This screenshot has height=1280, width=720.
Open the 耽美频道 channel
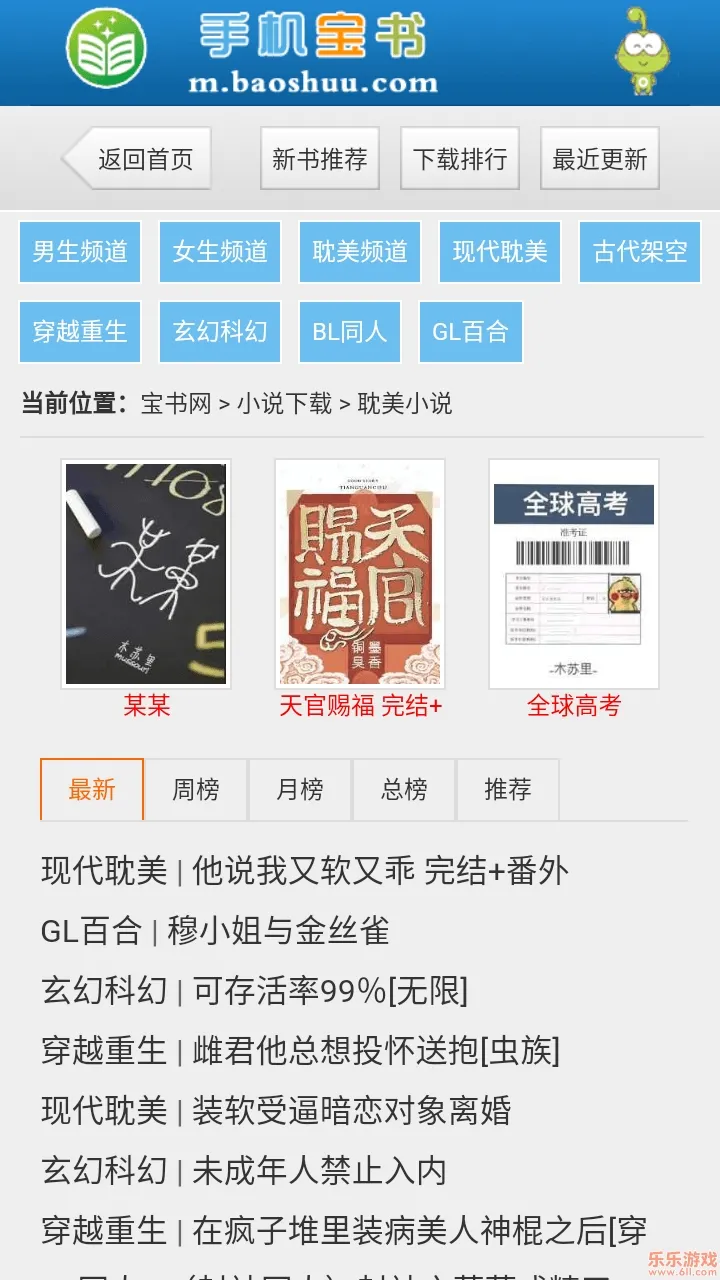(x=360, y=251)
